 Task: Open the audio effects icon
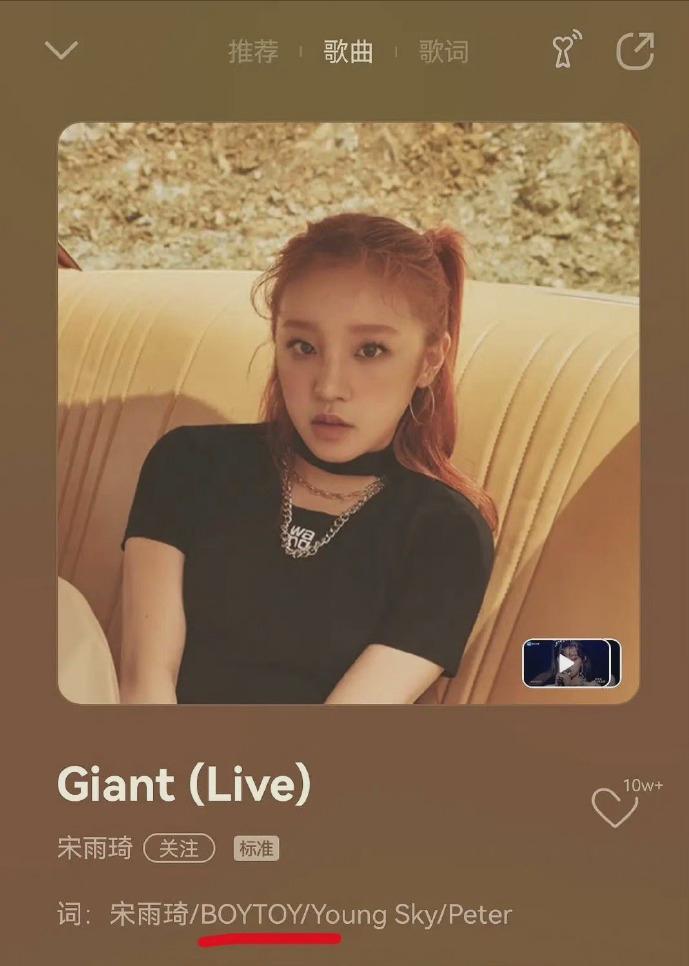click(567, 50)
